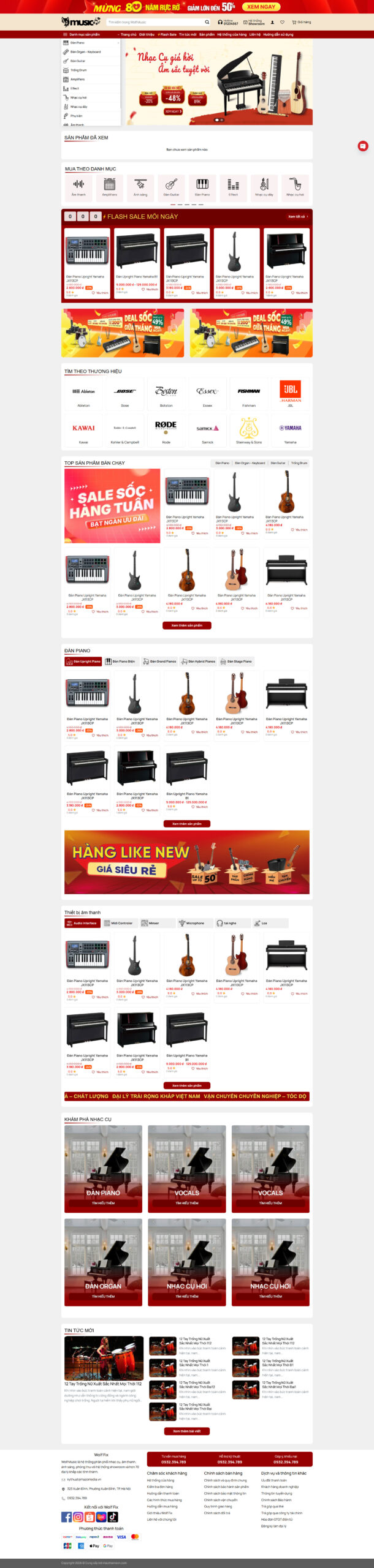Open the Facebook icon in footer
The image size is (374, 1568).
[66, 1517]
